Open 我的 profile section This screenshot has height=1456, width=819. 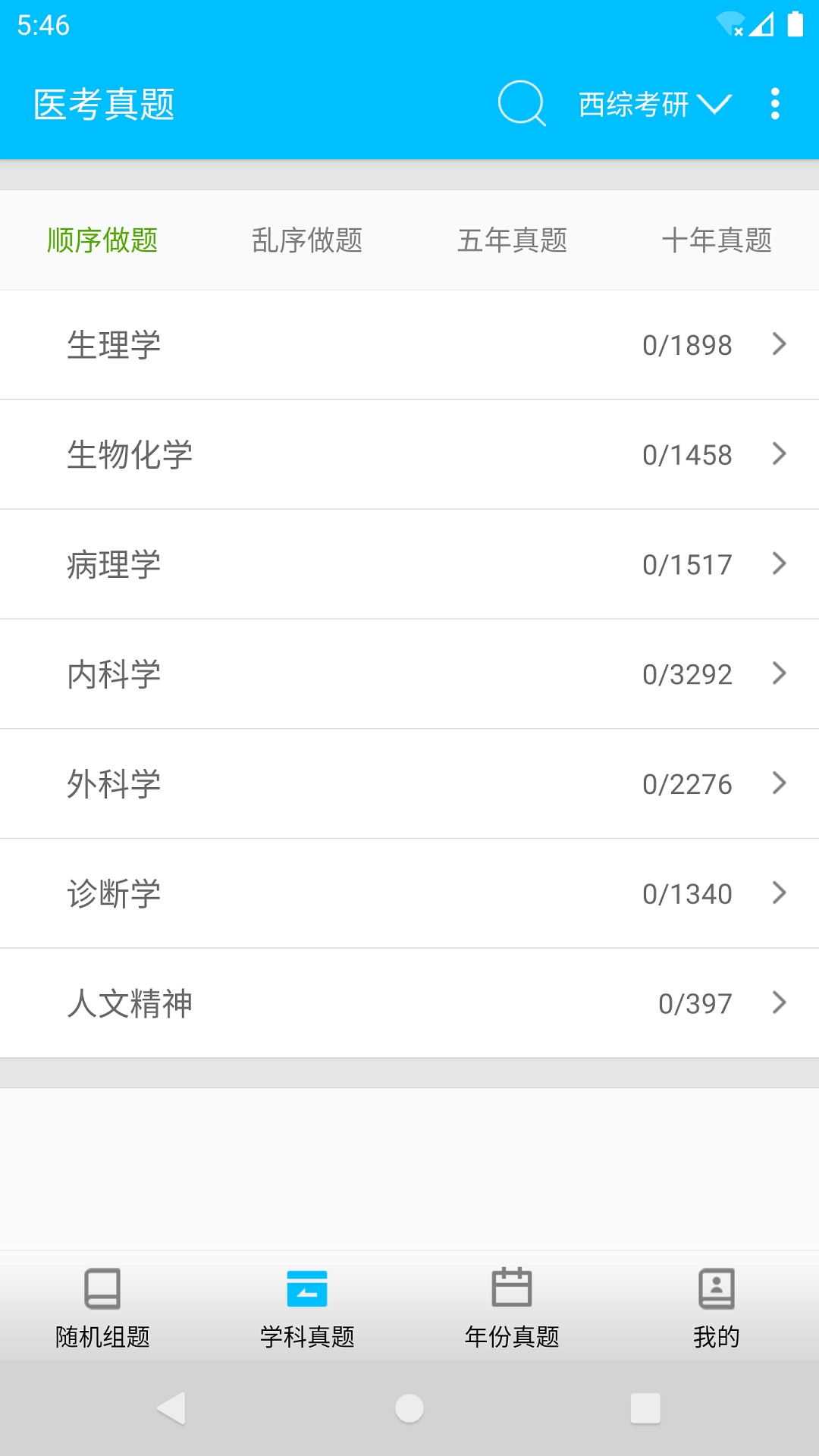tap(715, 1308)
